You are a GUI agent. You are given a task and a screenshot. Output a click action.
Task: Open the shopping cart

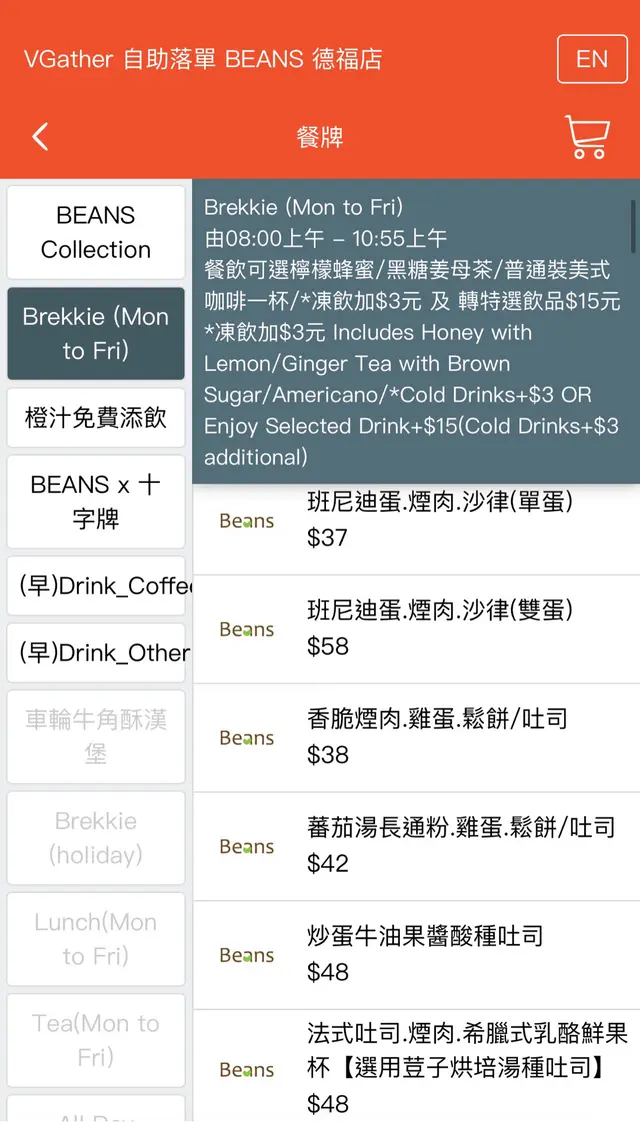587,137
